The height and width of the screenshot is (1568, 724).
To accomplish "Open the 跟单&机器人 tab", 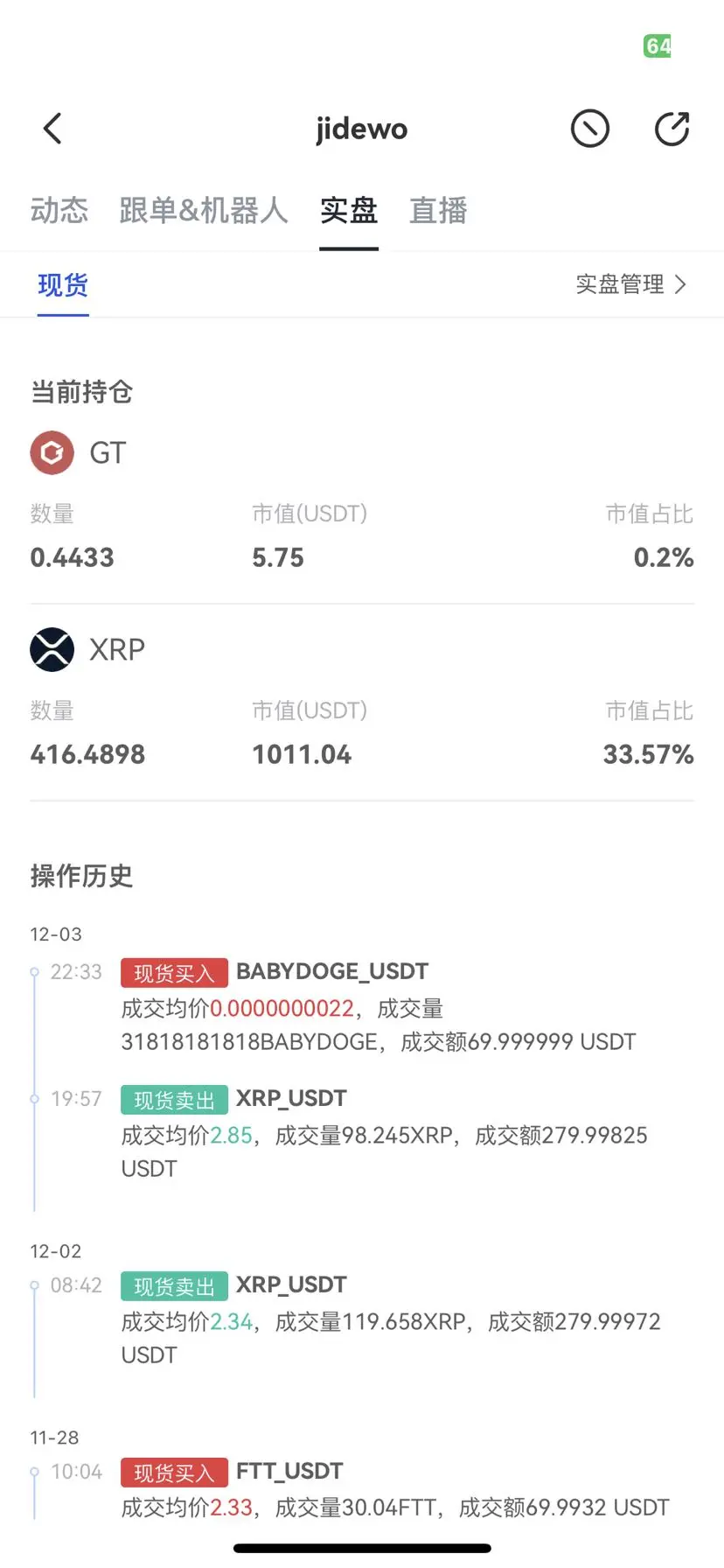I will point(204,211).
